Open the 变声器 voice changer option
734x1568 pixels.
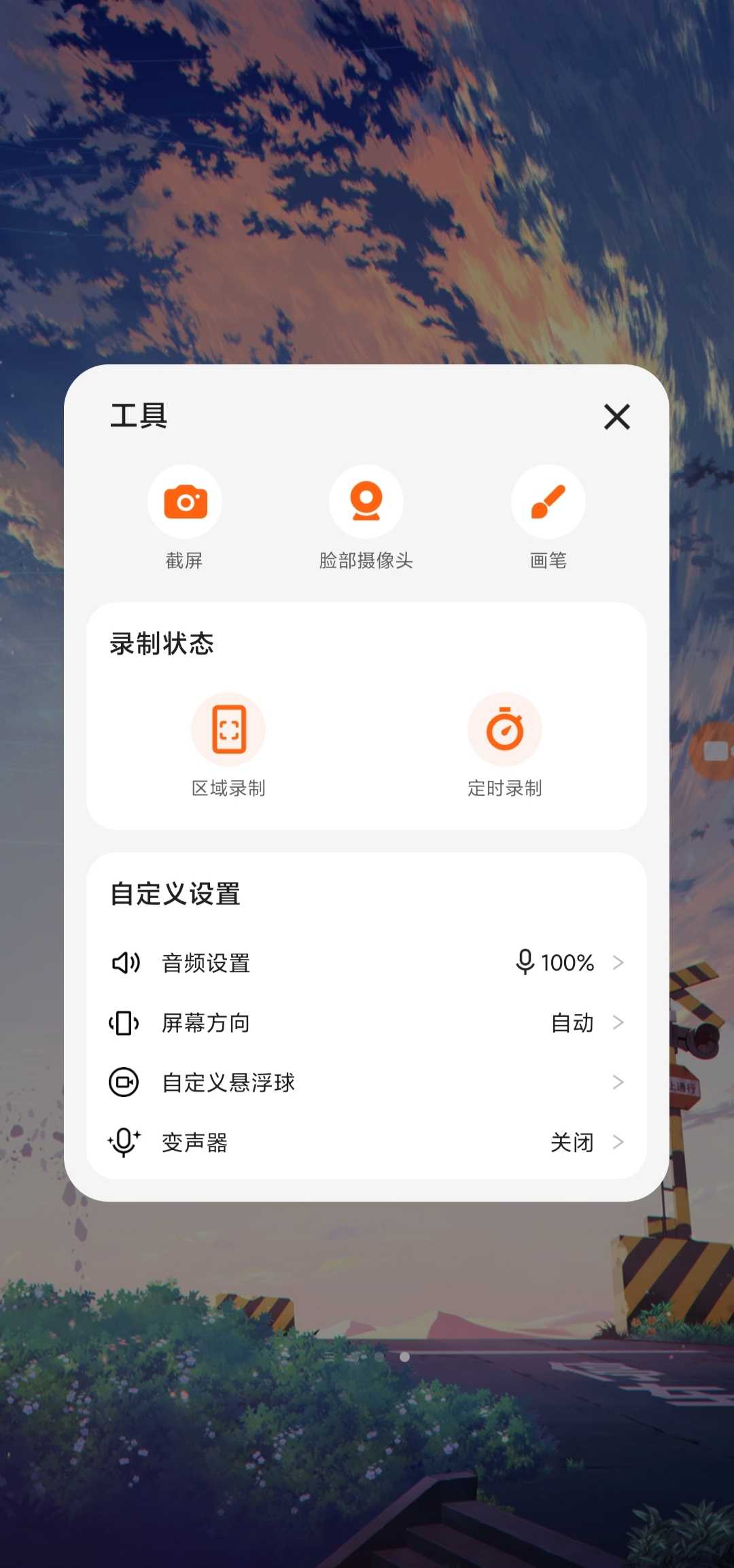coord(366,1143)
